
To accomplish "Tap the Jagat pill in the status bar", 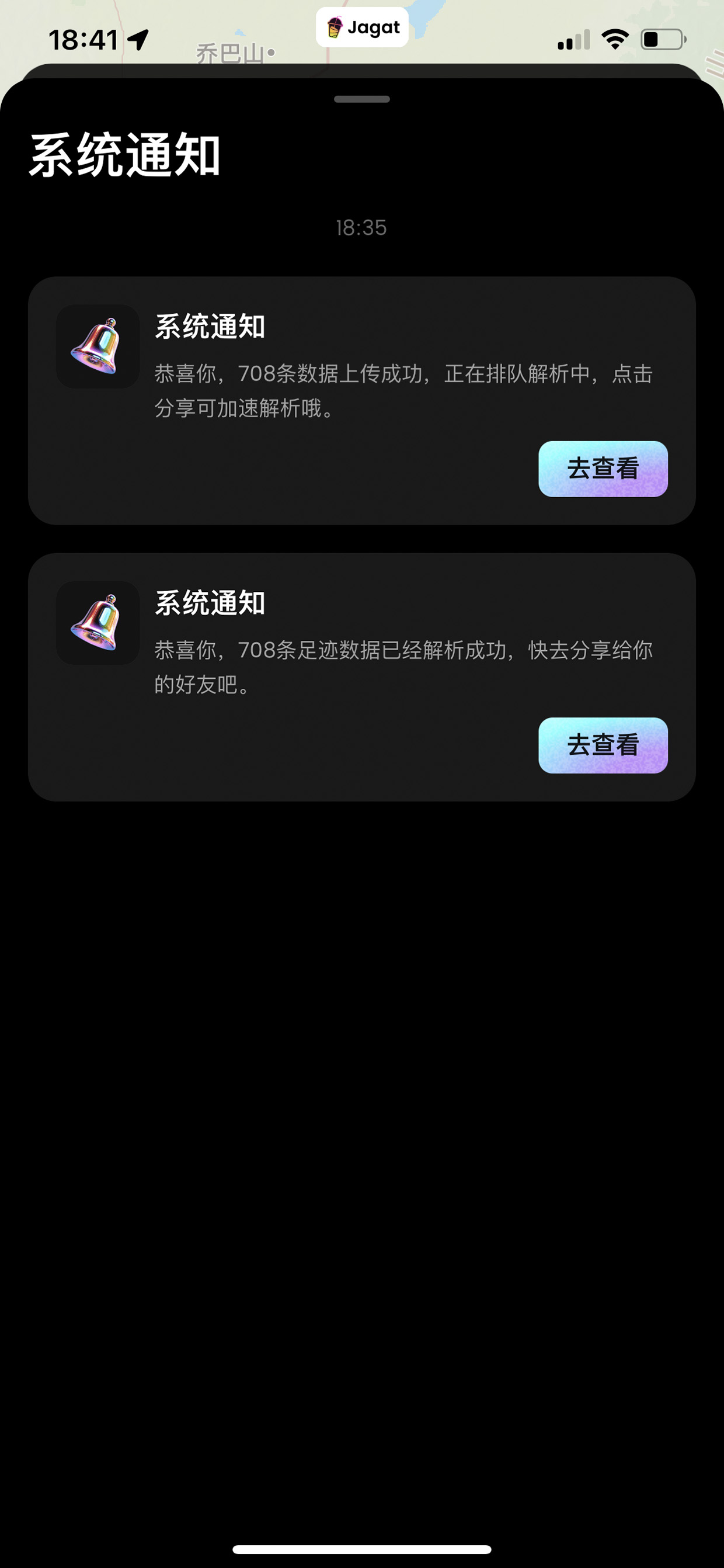I will tap(361, 27).
